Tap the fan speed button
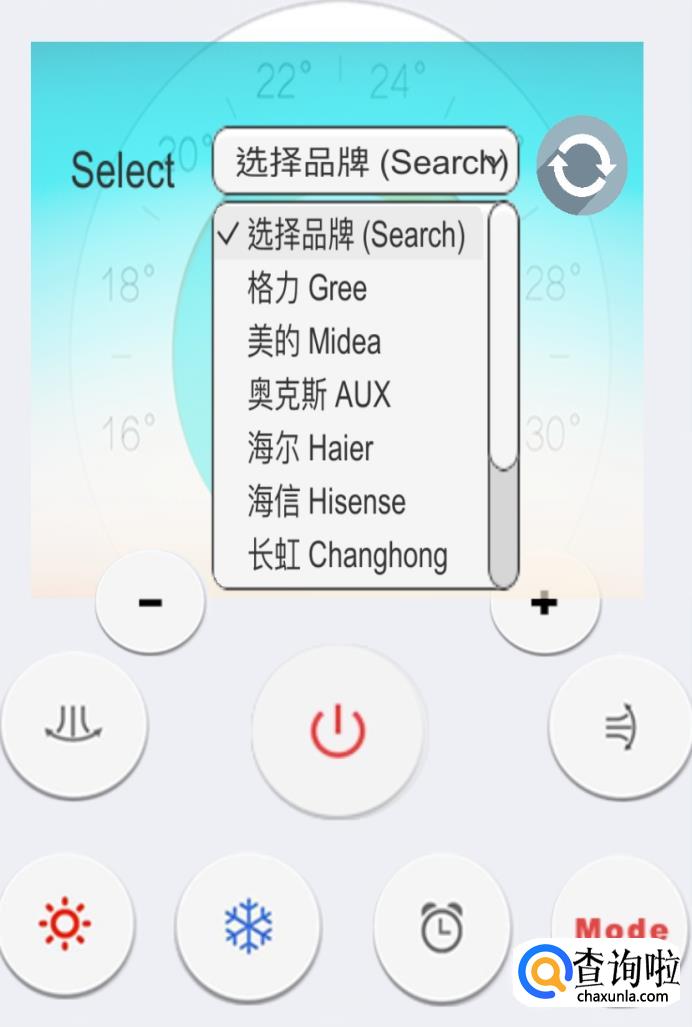The height and width of the screenshot is (1027, 692). click(x=621, y=727)
